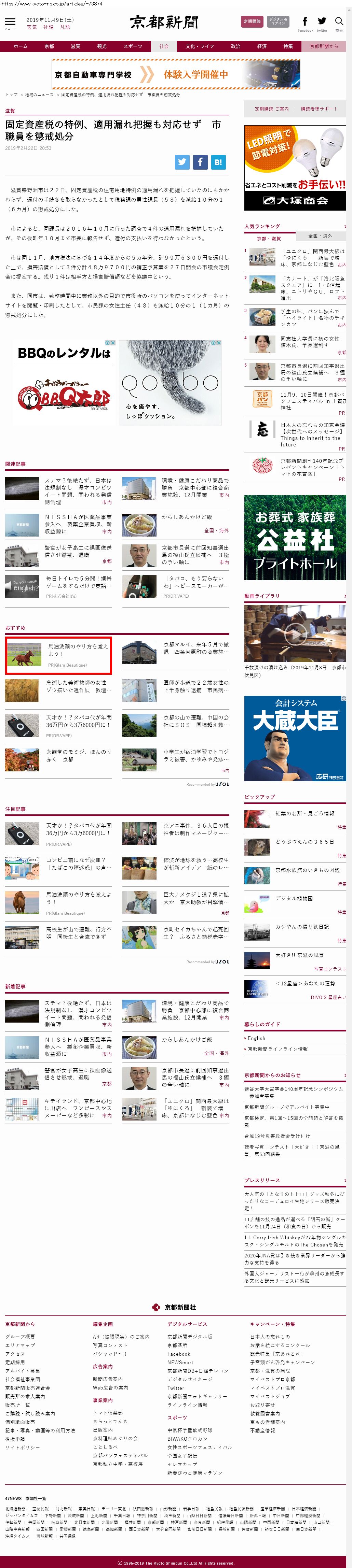Tap the 定期購読 subscription button
Screen dimensions: 352x1568
[252, 21]
